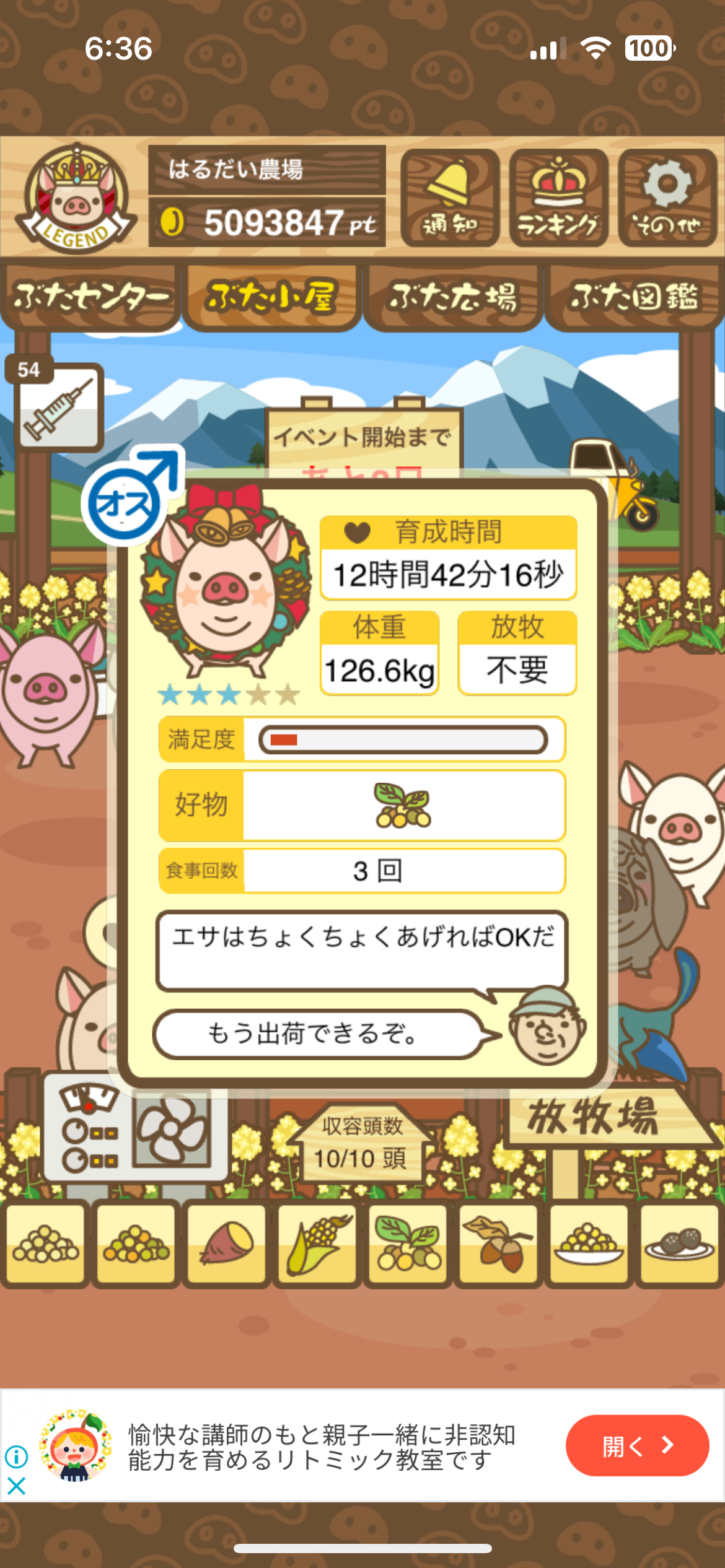
Task: Open the ad info icon
Action: tap(17, 1457)
